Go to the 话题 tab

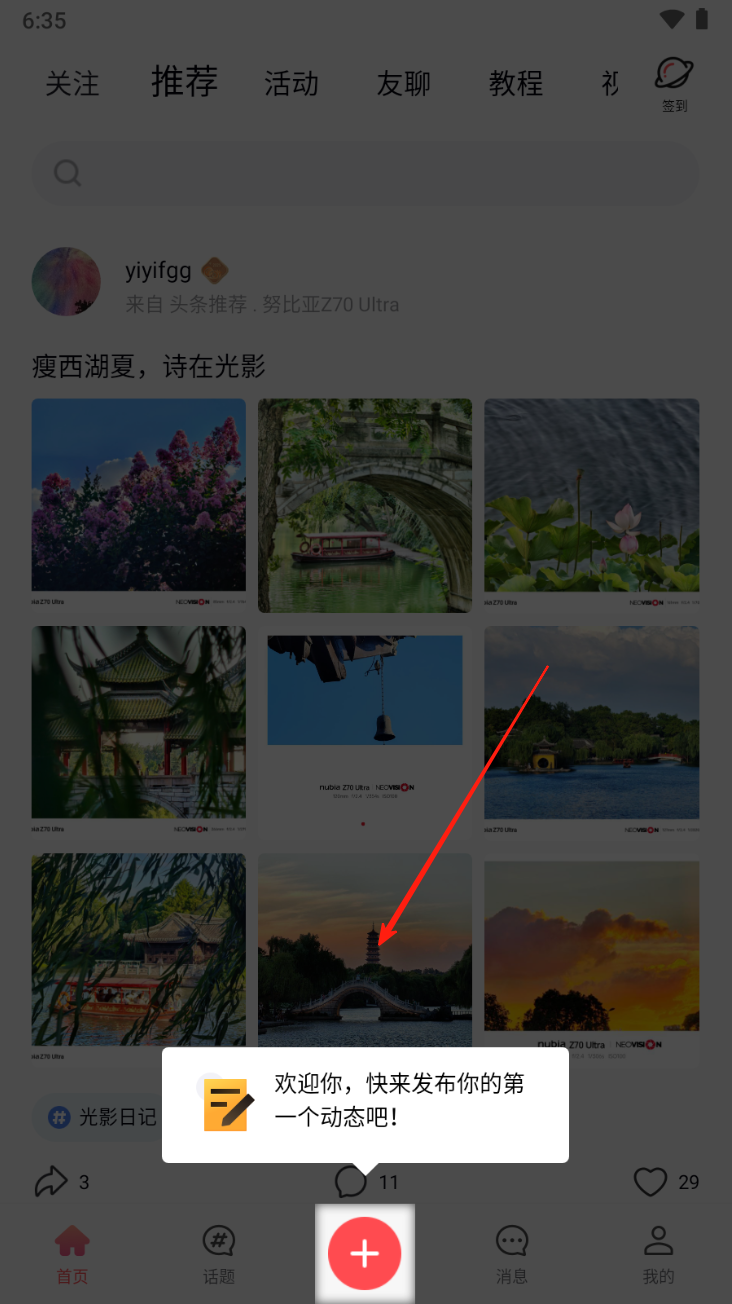218,1255
